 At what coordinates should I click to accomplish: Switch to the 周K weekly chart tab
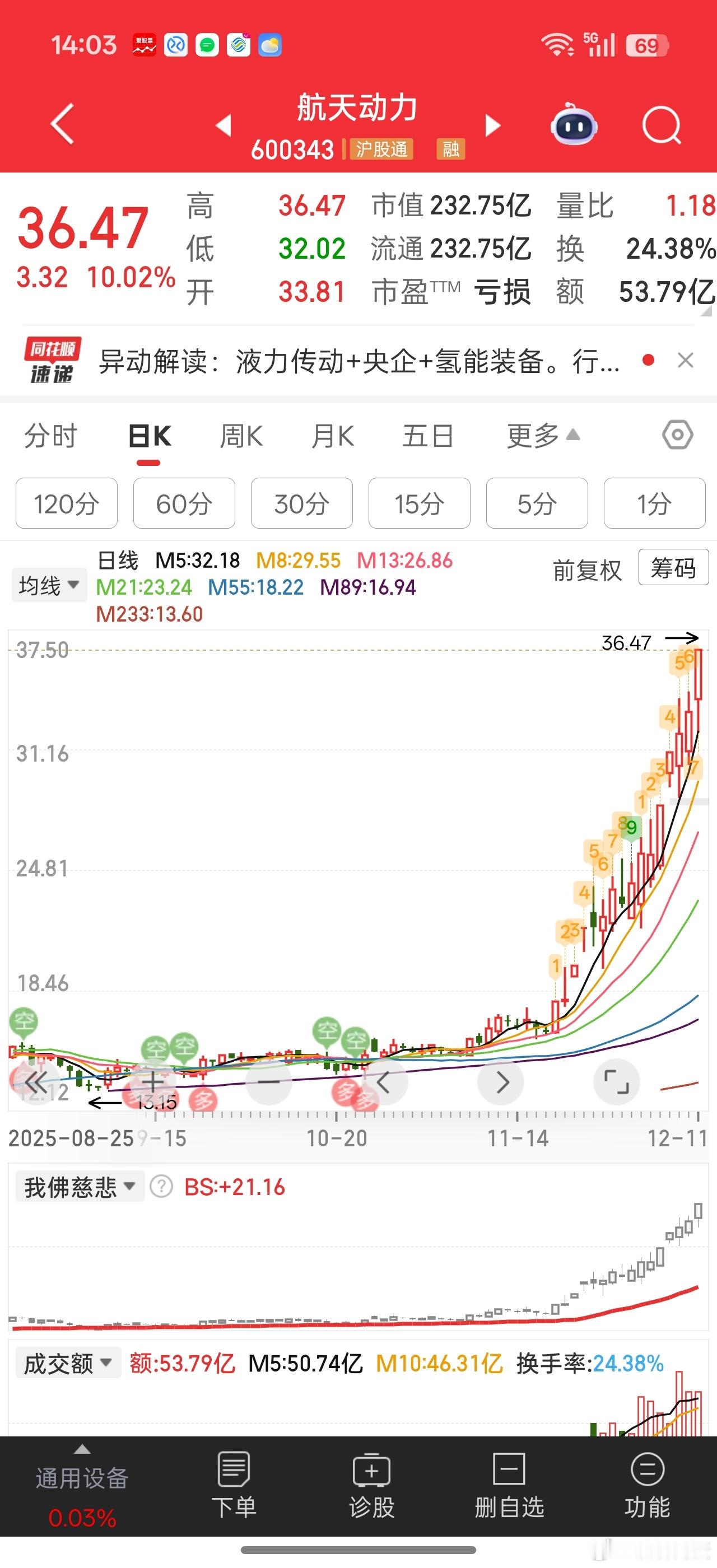[x=240, y=436]
